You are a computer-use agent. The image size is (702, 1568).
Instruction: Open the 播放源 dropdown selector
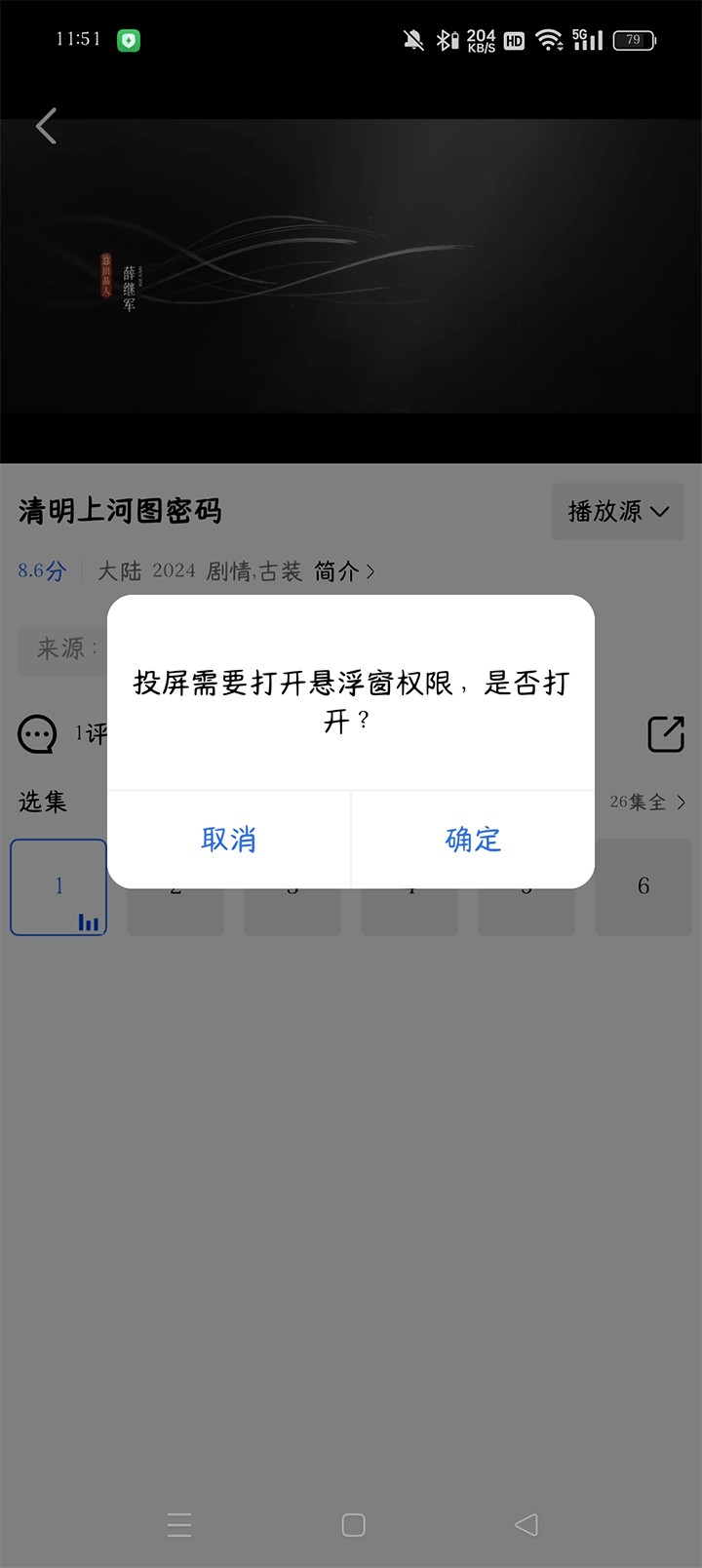pyautogui.click(x=618, y=511)
